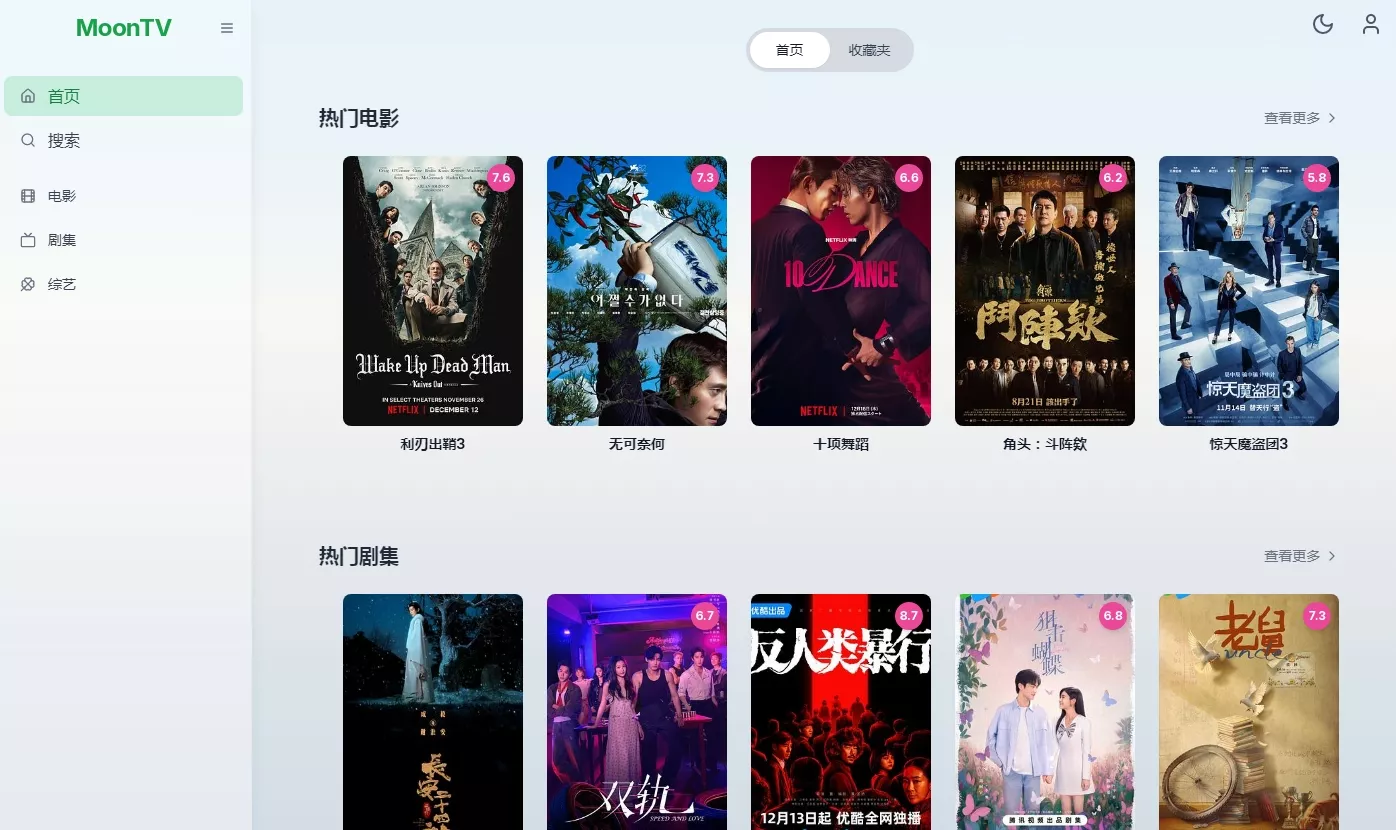Screen dimensions: 1396x830
Task: View more 热门电影 via 查看更多
Action: 1299,118
